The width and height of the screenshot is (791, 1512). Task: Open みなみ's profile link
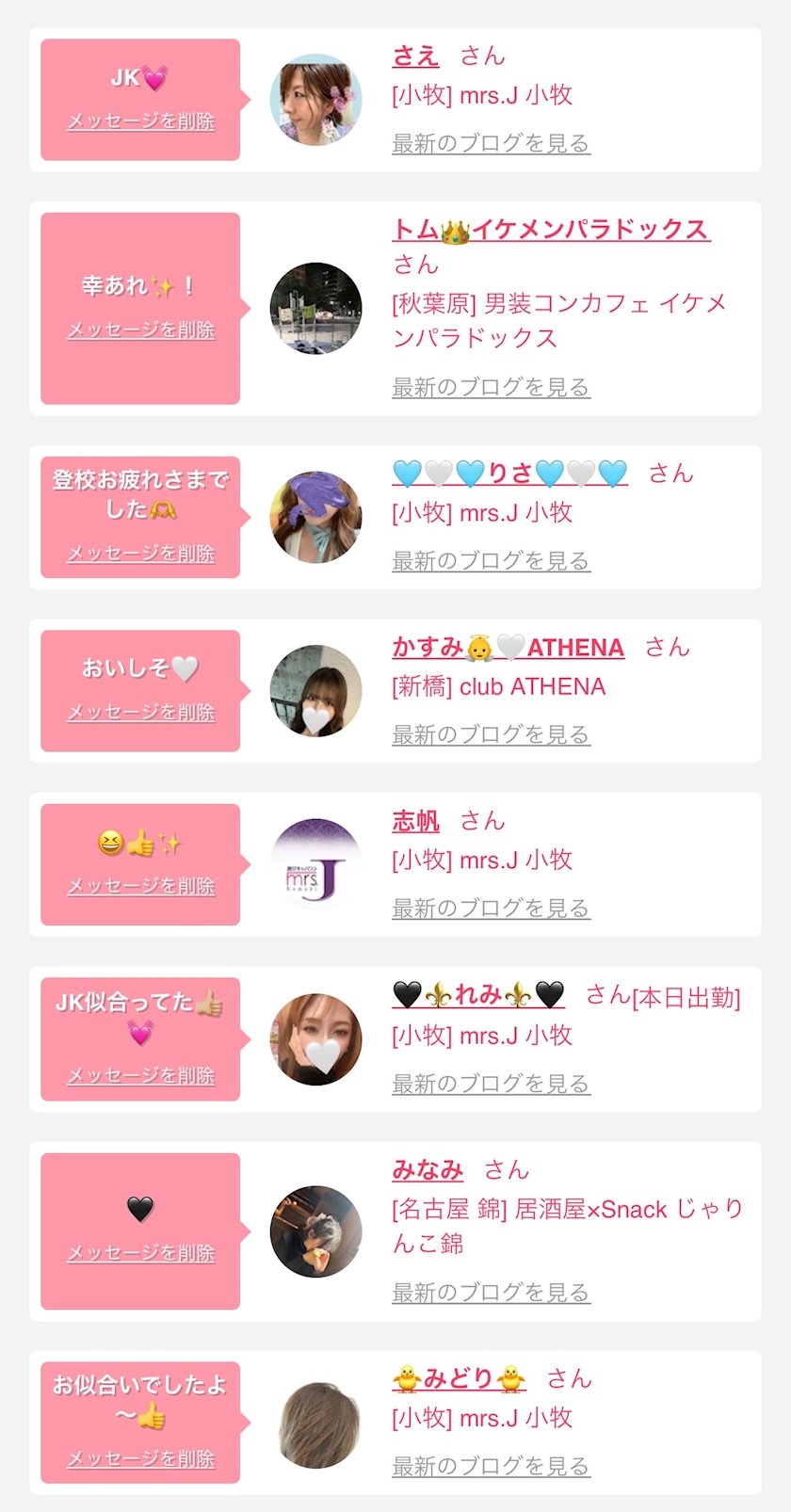(x=428, y=1169)
